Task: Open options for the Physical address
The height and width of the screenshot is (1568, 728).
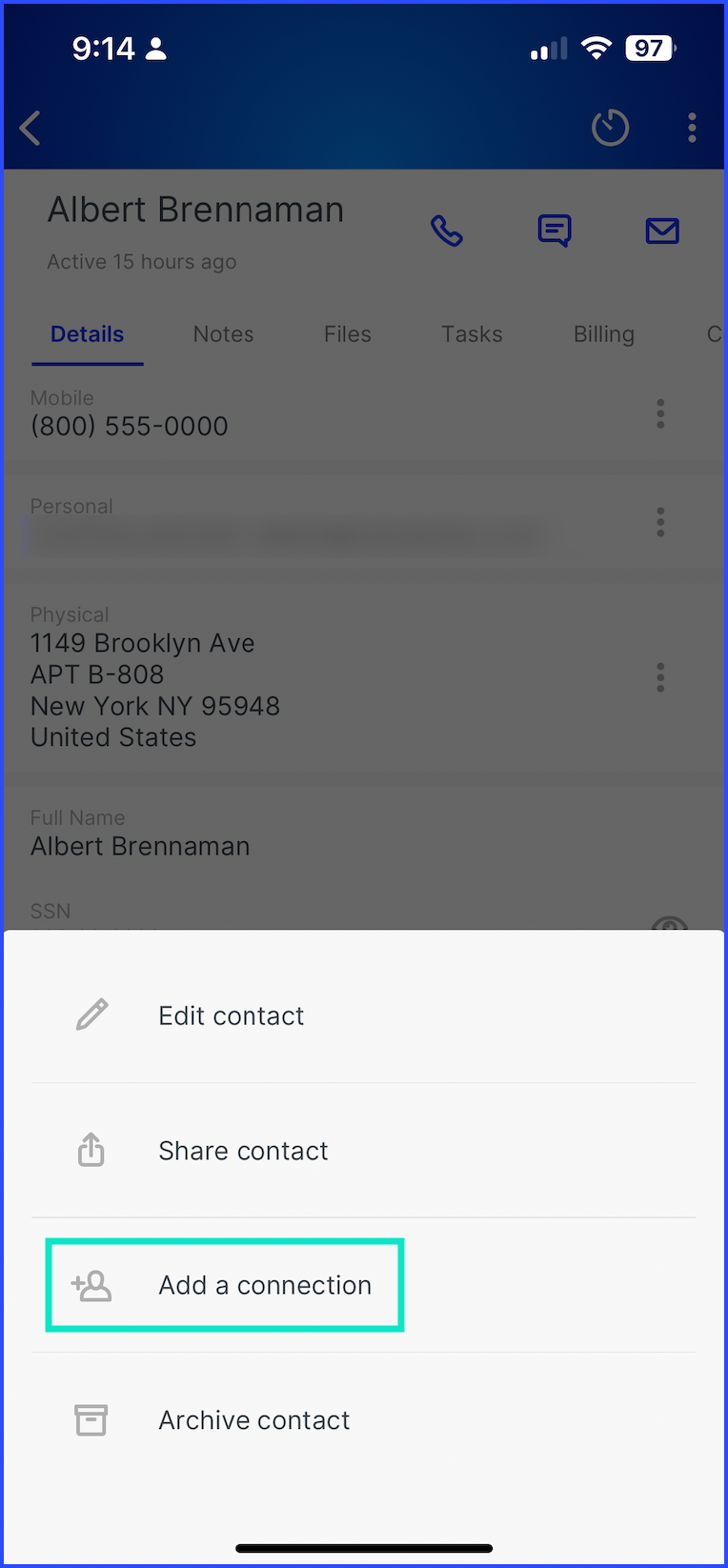Action: point(660,677)
